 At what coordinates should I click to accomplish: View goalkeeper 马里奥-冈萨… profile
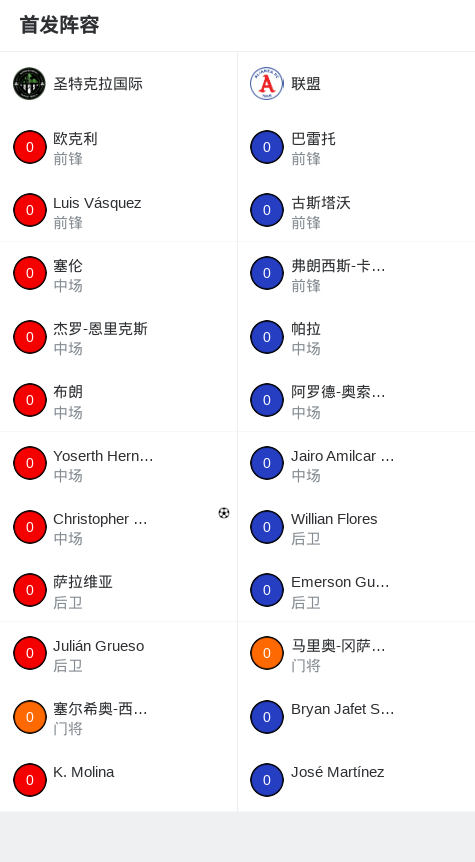pyautogui.click(x=356, y=653)
